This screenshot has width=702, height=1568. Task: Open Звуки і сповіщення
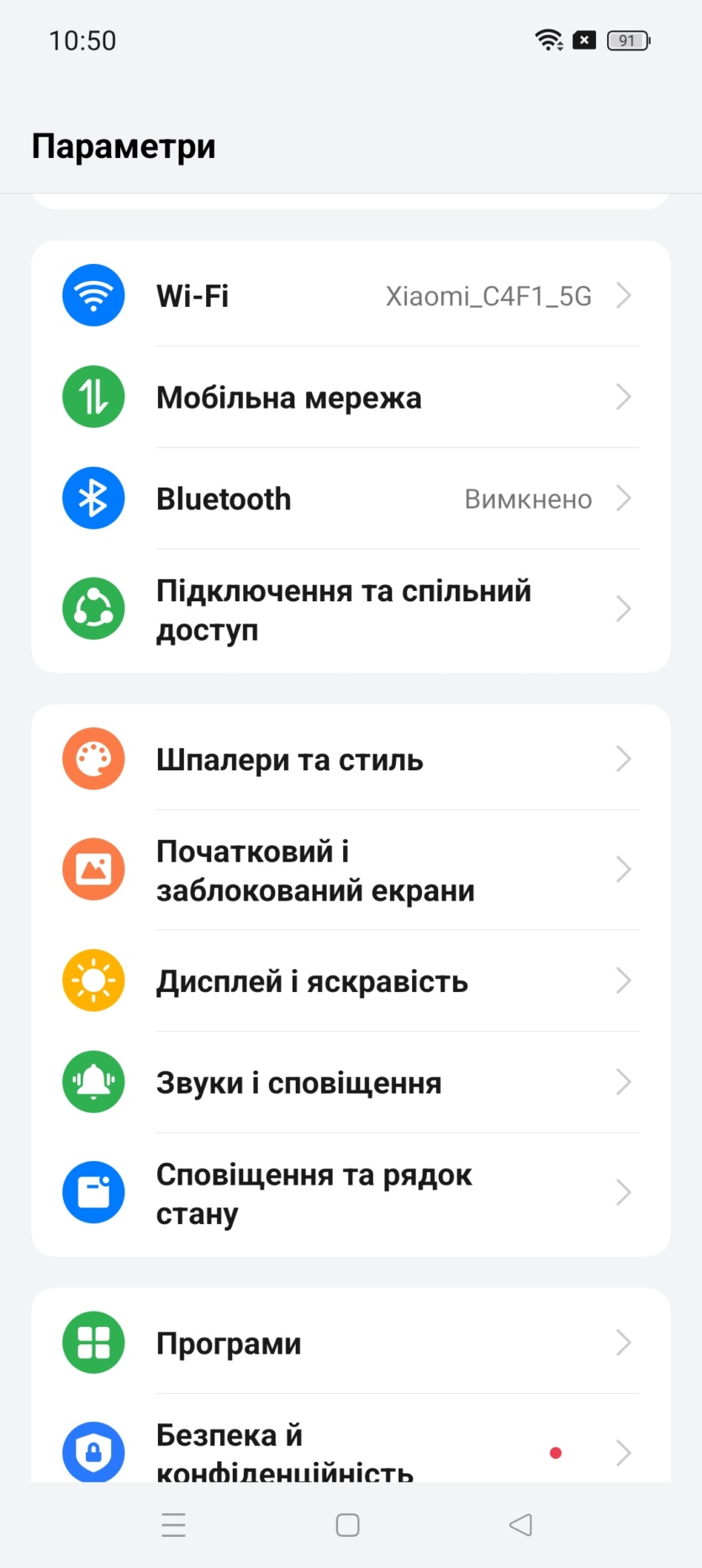[351, 1082]
